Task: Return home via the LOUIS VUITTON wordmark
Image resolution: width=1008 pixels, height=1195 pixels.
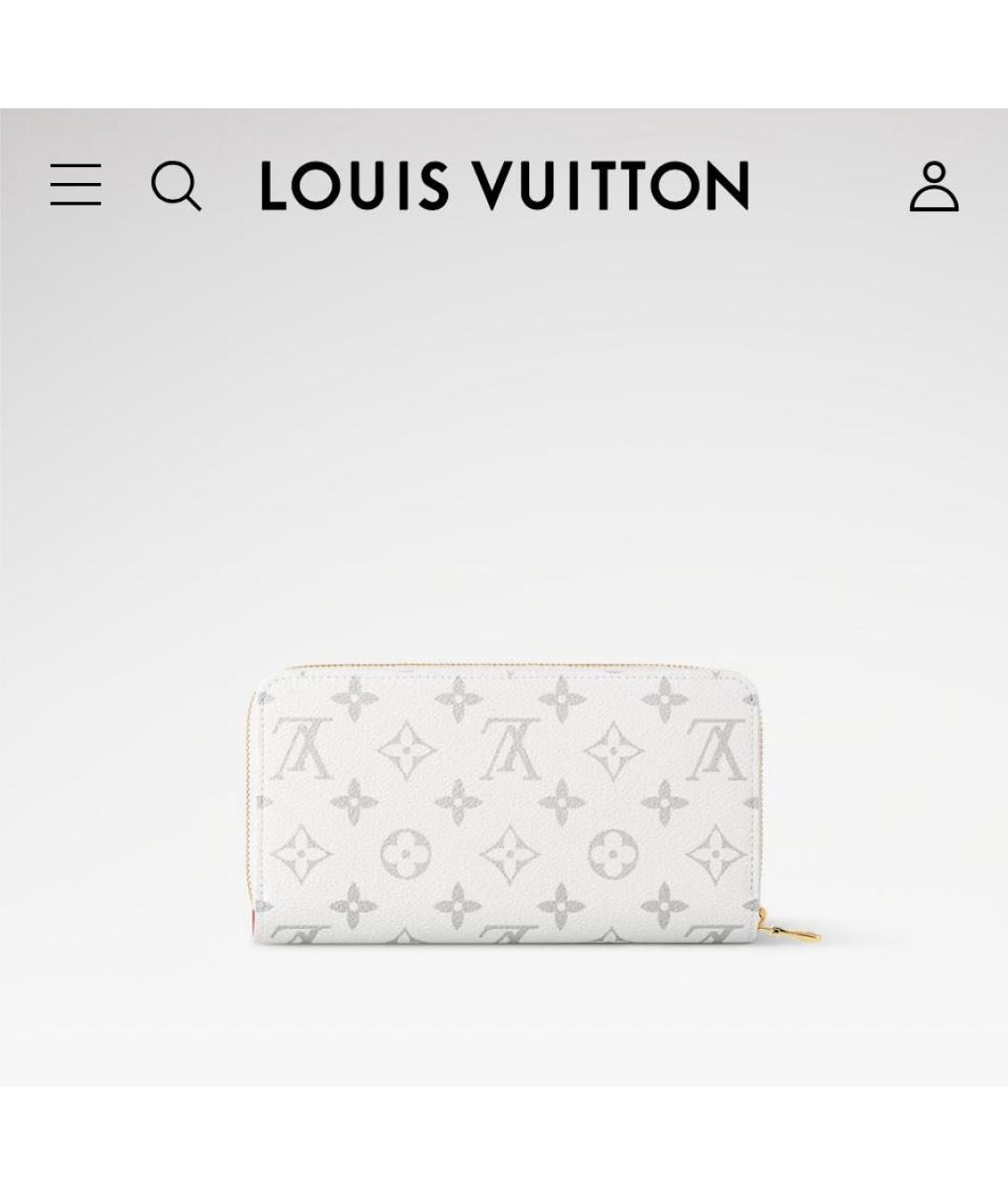Action: coord(502,185)
